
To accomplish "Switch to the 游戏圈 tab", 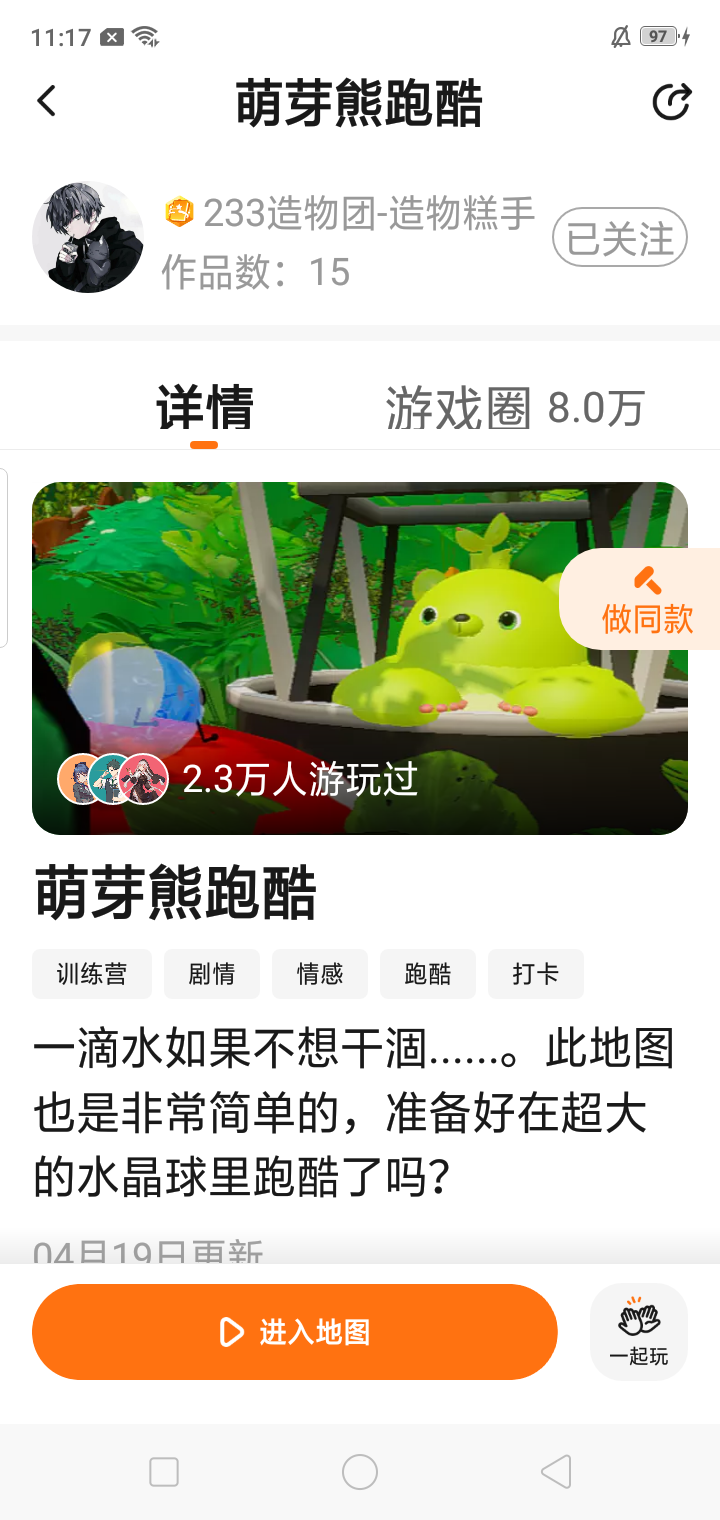I will pyautogui.click(x=515, y=408).
